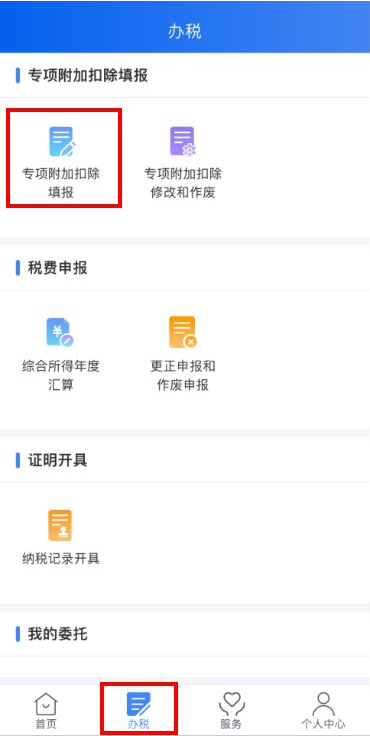370x736 pixels.
Task: Switch to the 首页 tab
Action: click(46, 711)
